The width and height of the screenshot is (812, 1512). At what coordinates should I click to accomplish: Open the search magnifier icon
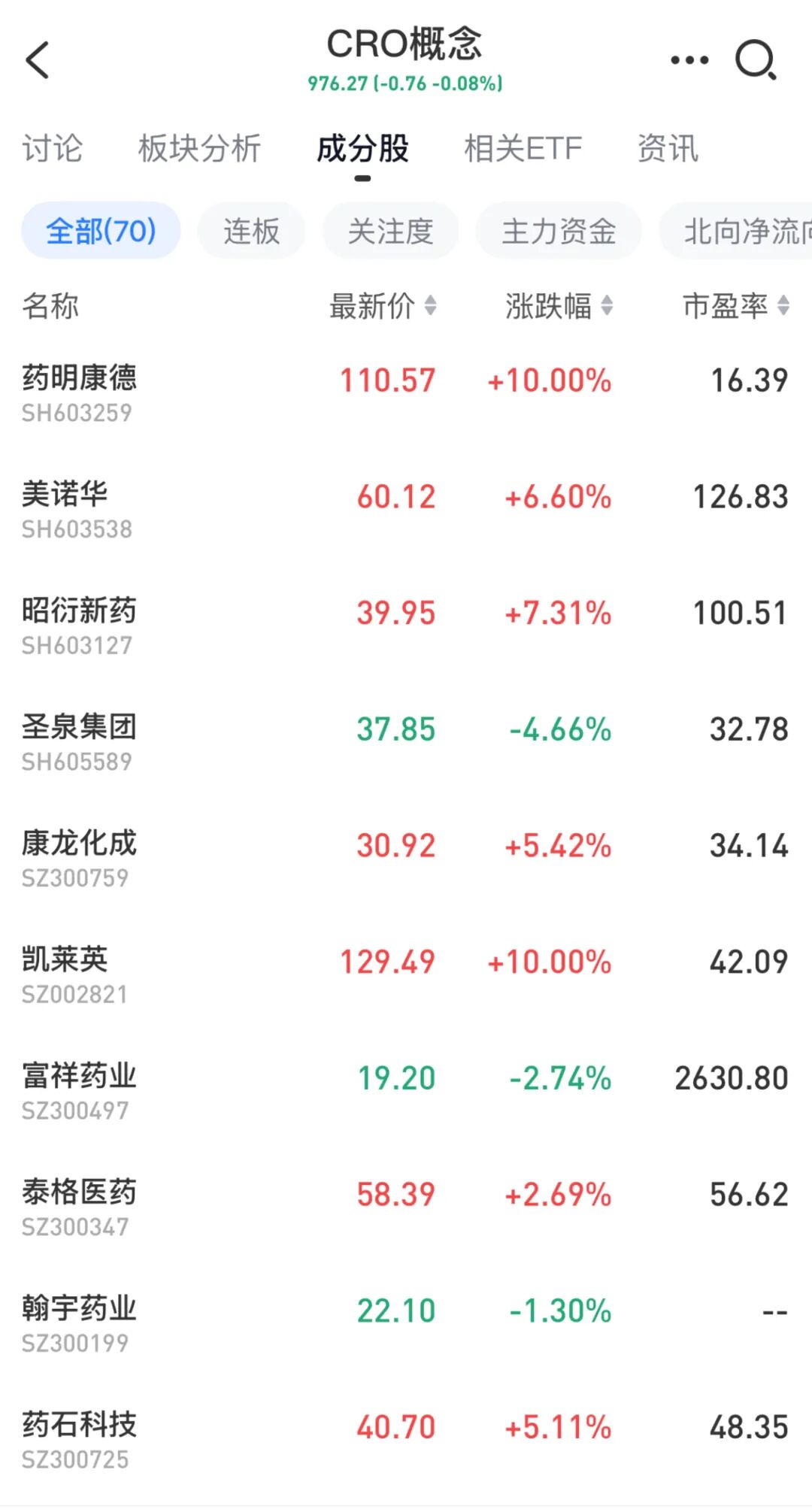tap(755, 60)
